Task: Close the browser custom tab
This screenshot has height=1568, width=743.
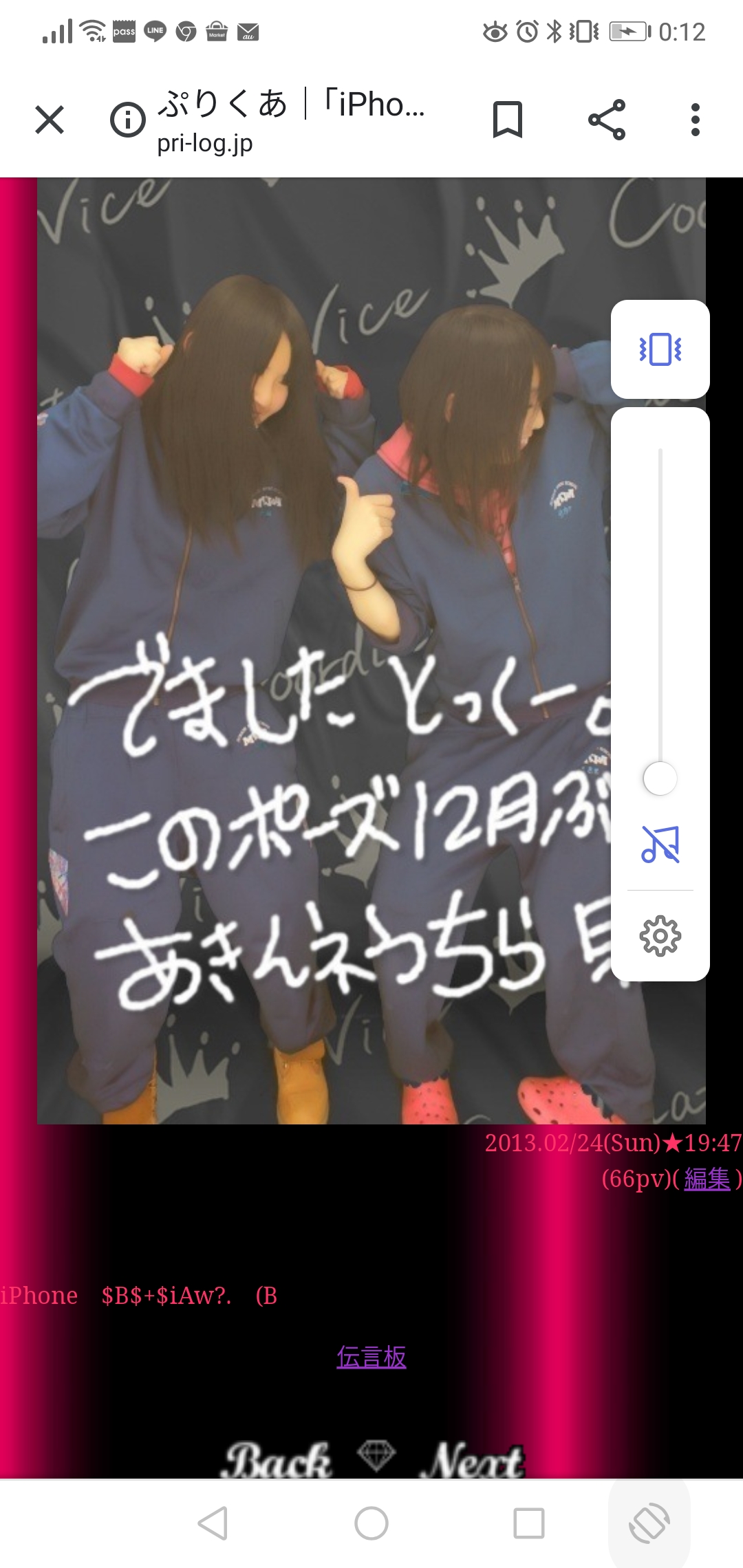Action: coord(50,120)
